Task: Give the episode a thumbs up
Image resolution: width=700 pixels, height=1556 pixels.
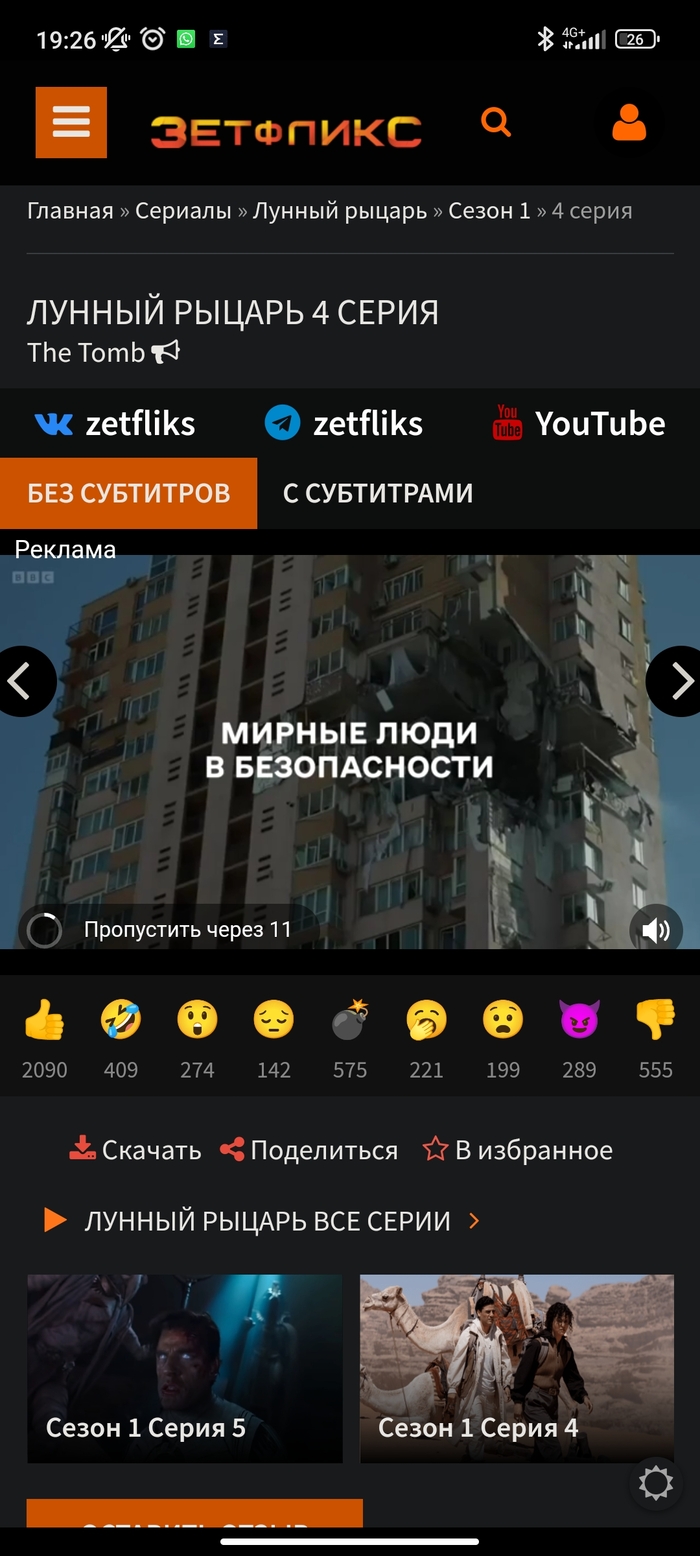Action: click(44, 1021)
